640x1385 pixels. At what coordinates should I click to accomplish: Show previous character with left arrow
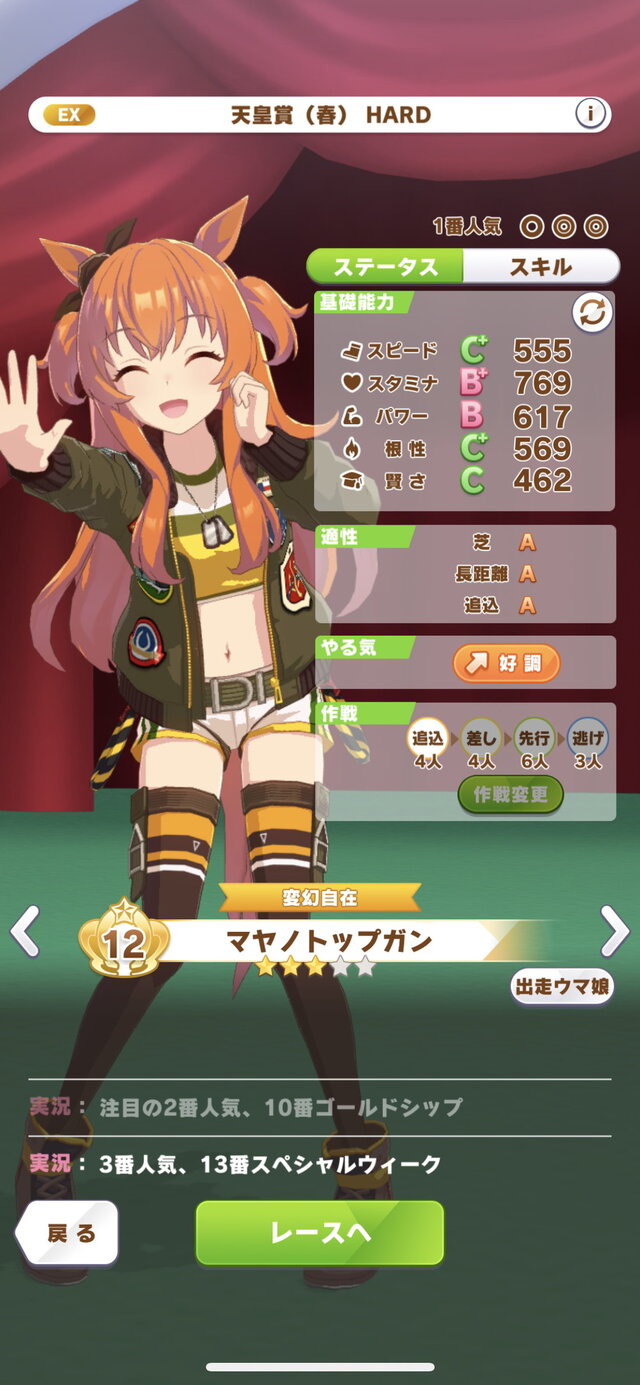pos(24,932)
